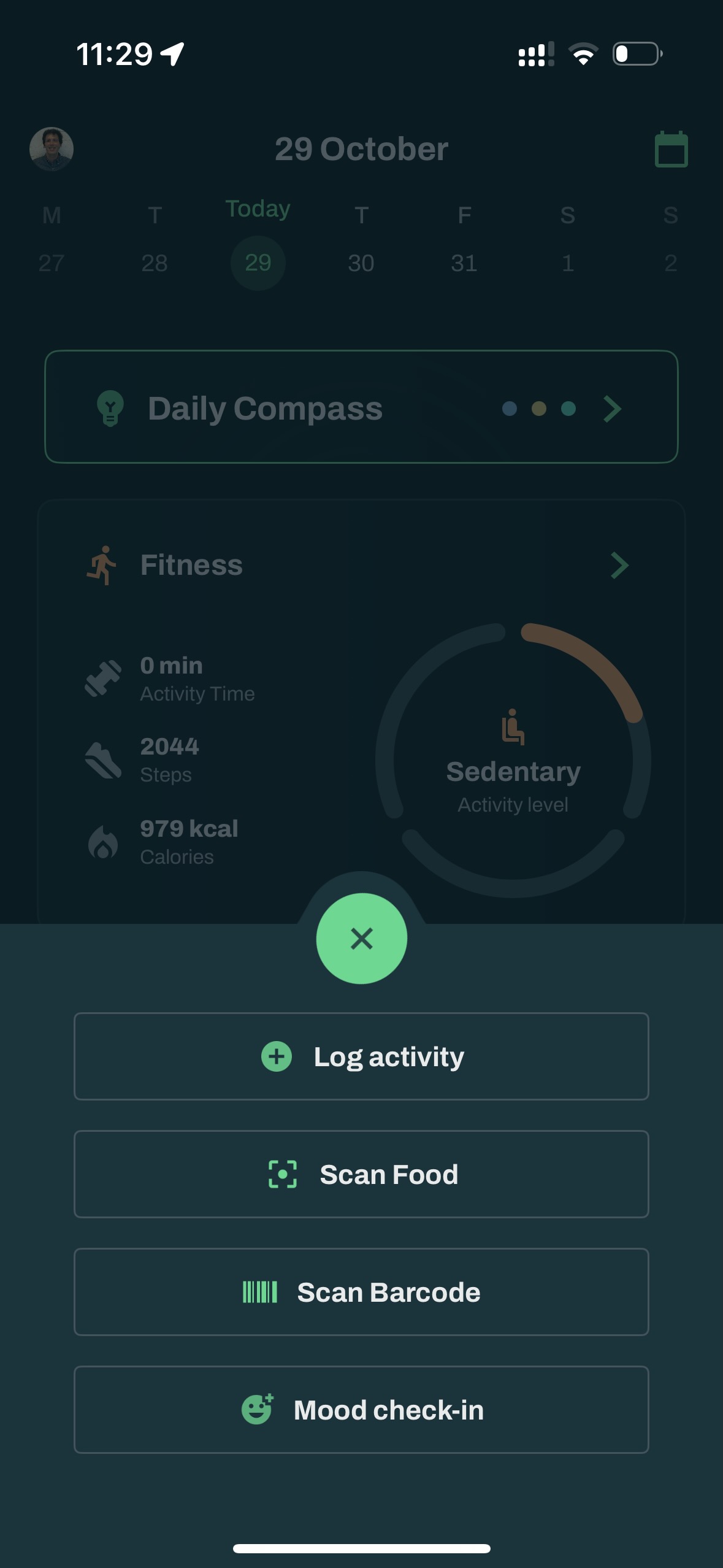The image size is (723, 1568).
Task: Select Scan Barcode
Action: click(361, 1292)
